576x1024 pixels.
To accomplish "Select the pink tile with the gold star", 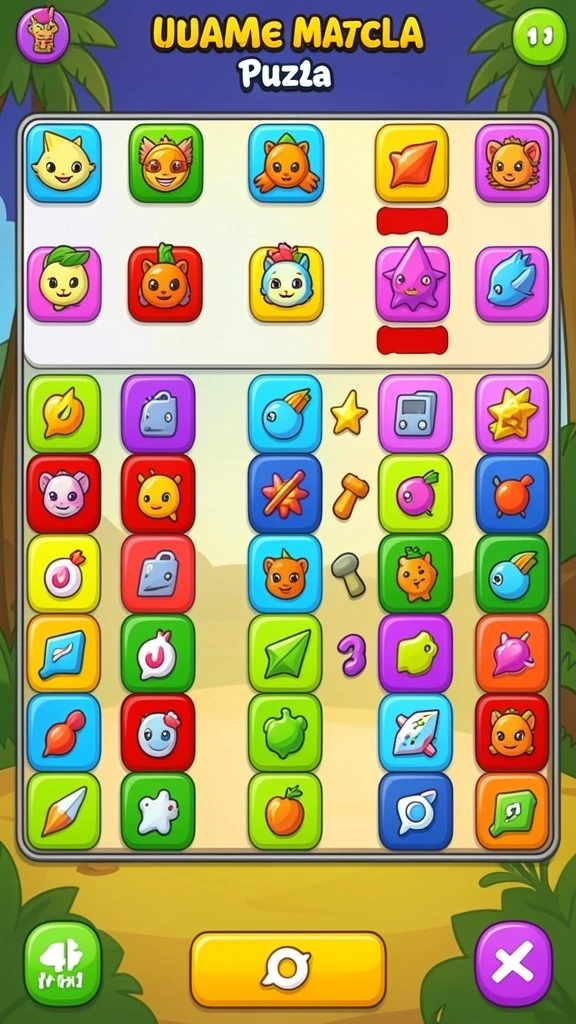I will (x=512, y=413).
